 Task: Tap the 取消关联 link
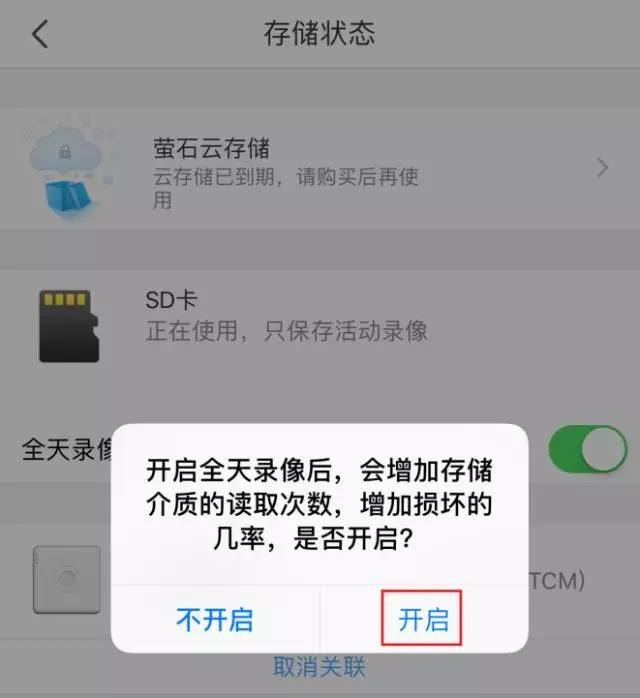click(x=320, y=668)
